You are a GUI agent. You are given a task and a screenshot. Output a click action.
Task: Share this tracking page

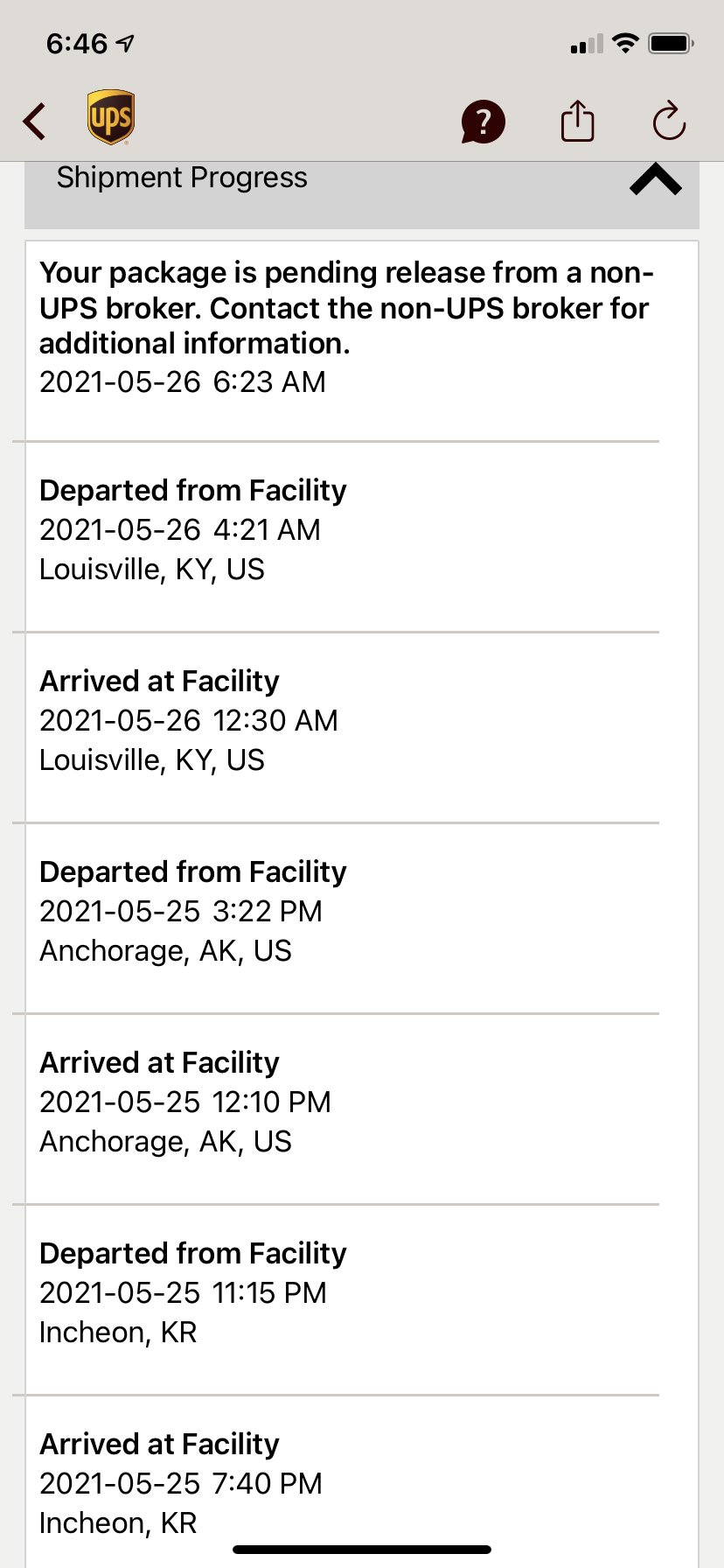[577, 121]
